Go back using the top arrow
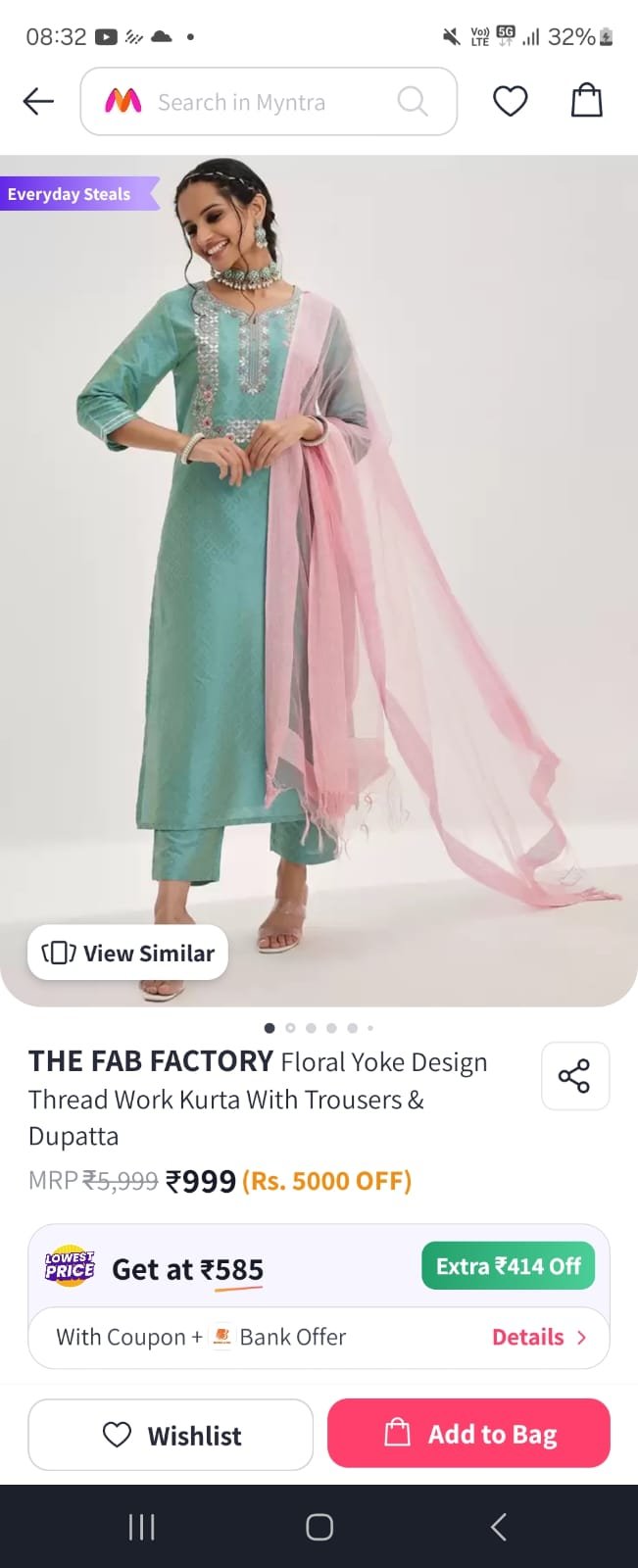 38,101
